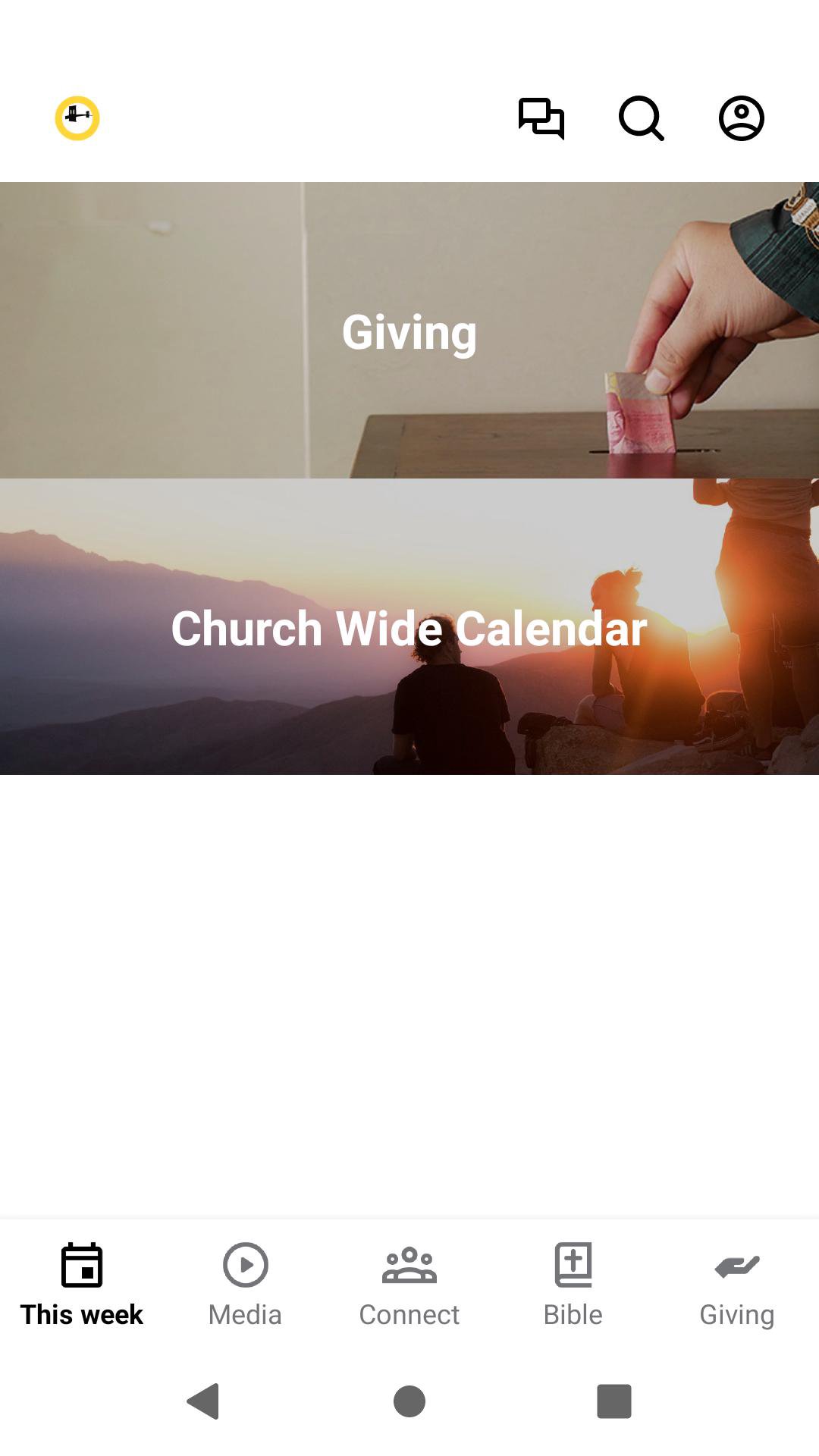819x1456 pixels.
Task: Open the search icon
Action: [x=642, y=118]
